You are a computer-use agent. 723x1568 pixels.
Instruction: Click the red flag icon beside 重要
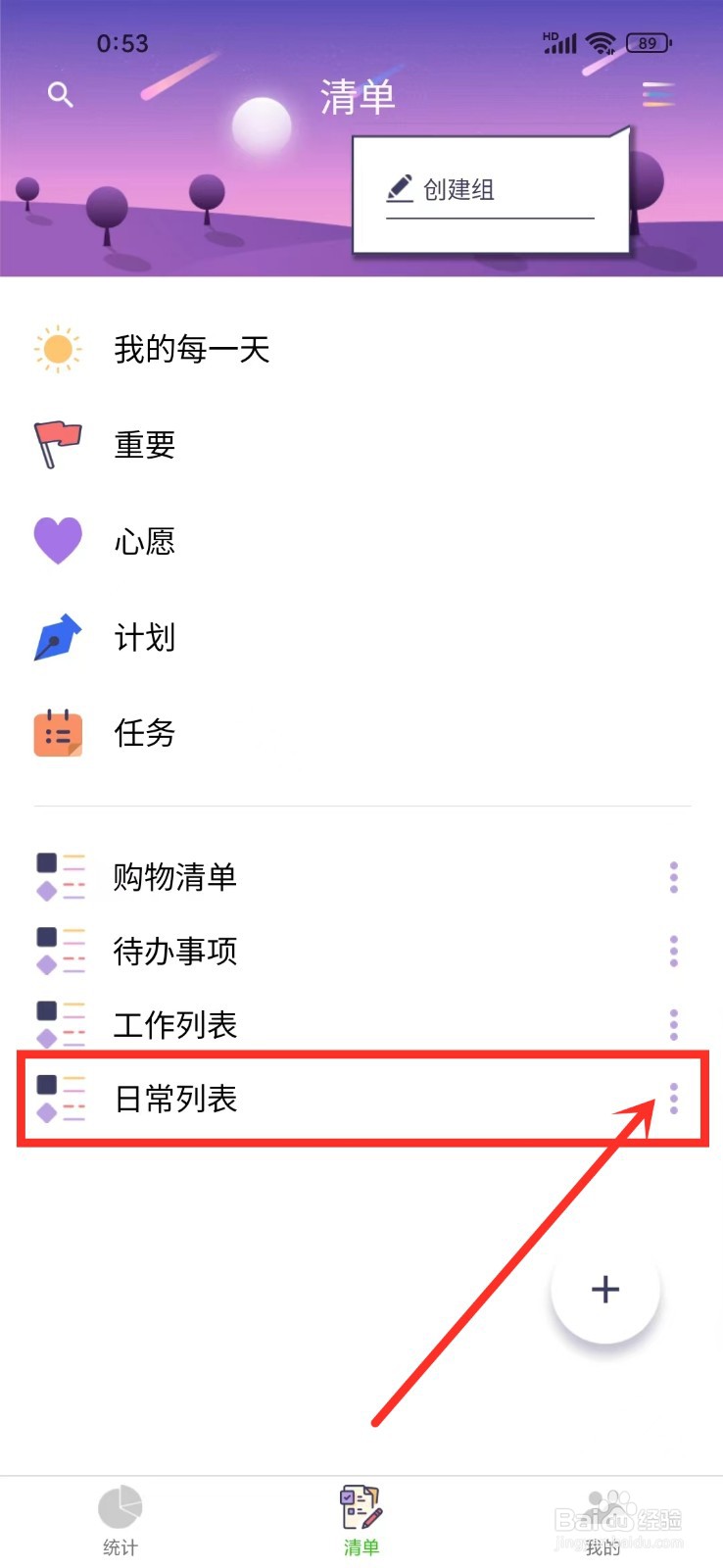click(x=57, y=443)
